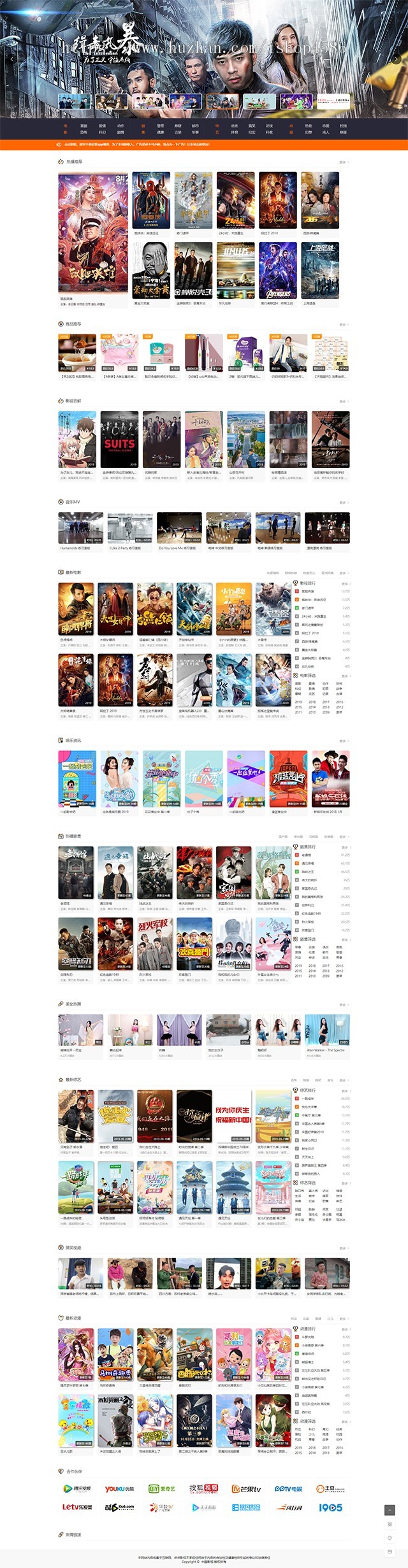Viewport: 408px width, 1568px height.
Task: Open the SUITS poster in 影视剧解
Action: [x=119, y=439]
